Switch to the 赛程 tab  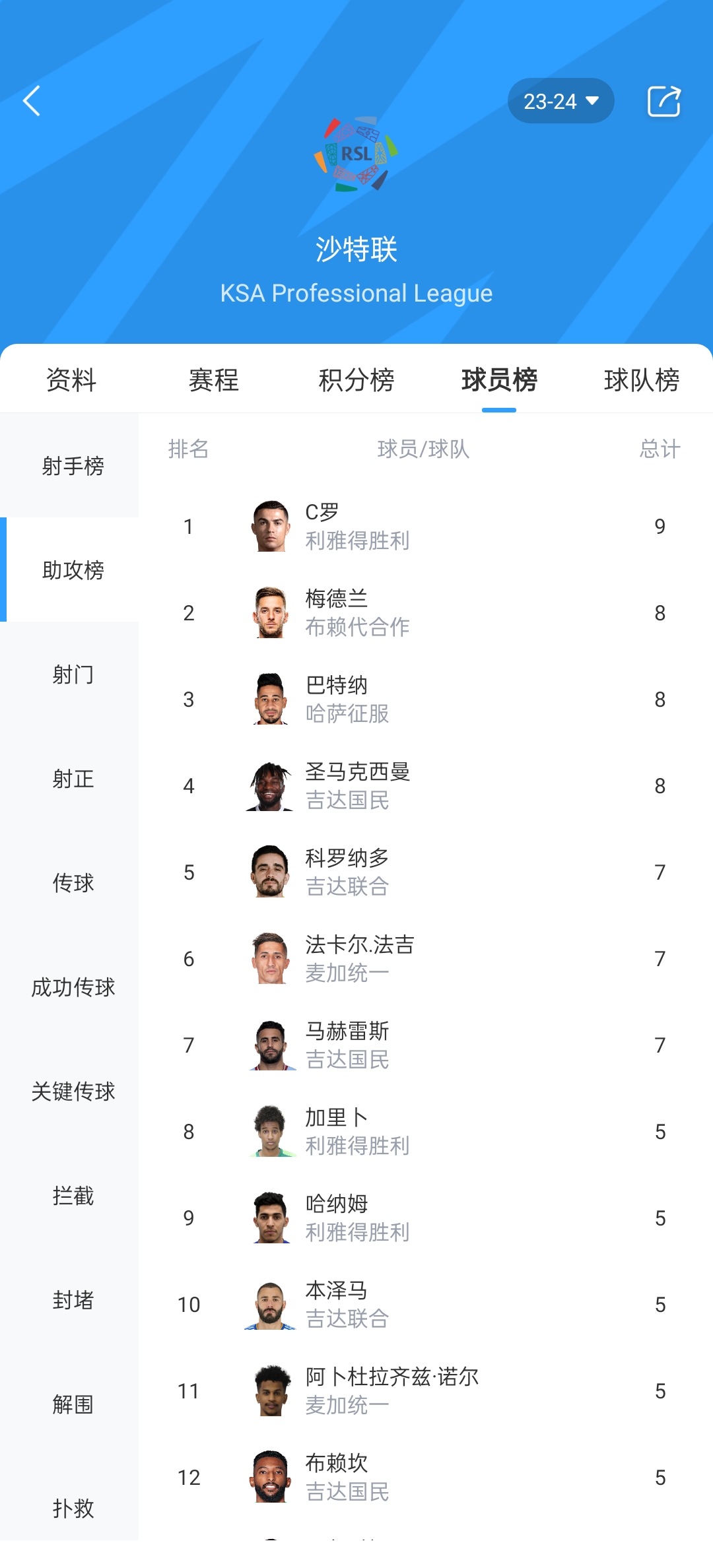click(213, 380)
